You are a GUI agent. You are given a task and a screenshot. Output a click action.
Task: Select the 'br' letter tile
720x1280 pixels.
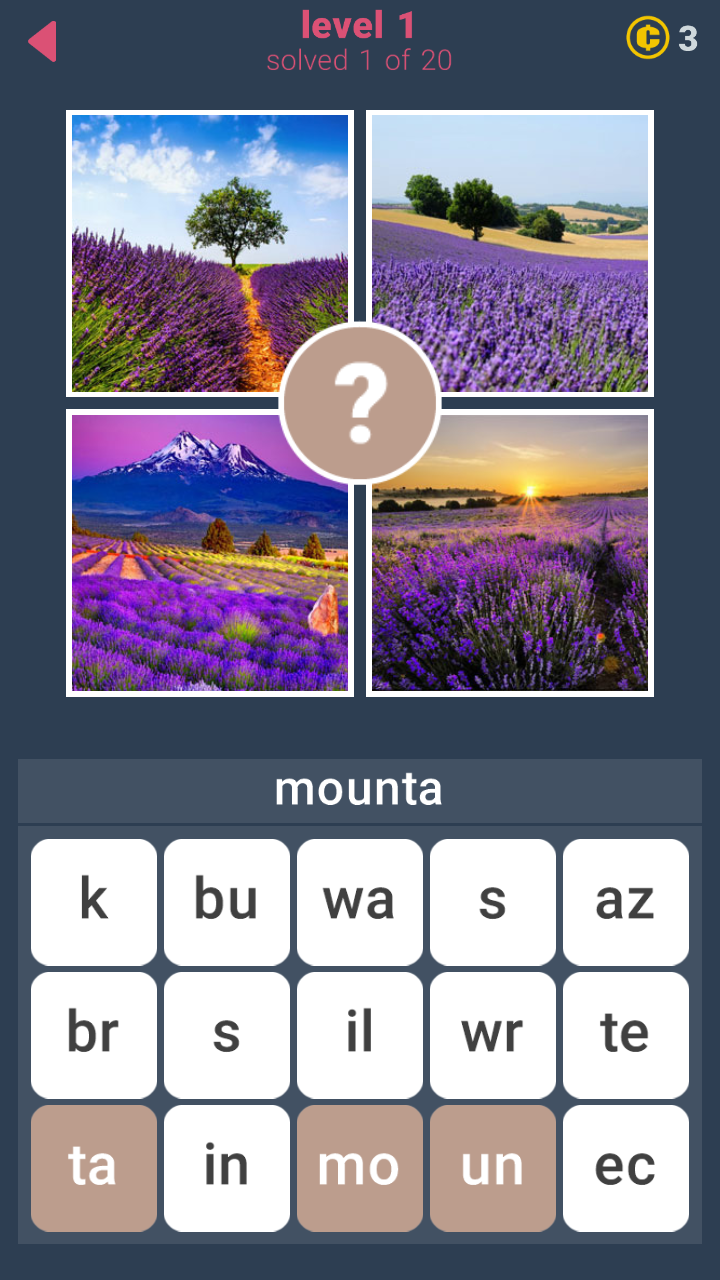[94, 1034]
